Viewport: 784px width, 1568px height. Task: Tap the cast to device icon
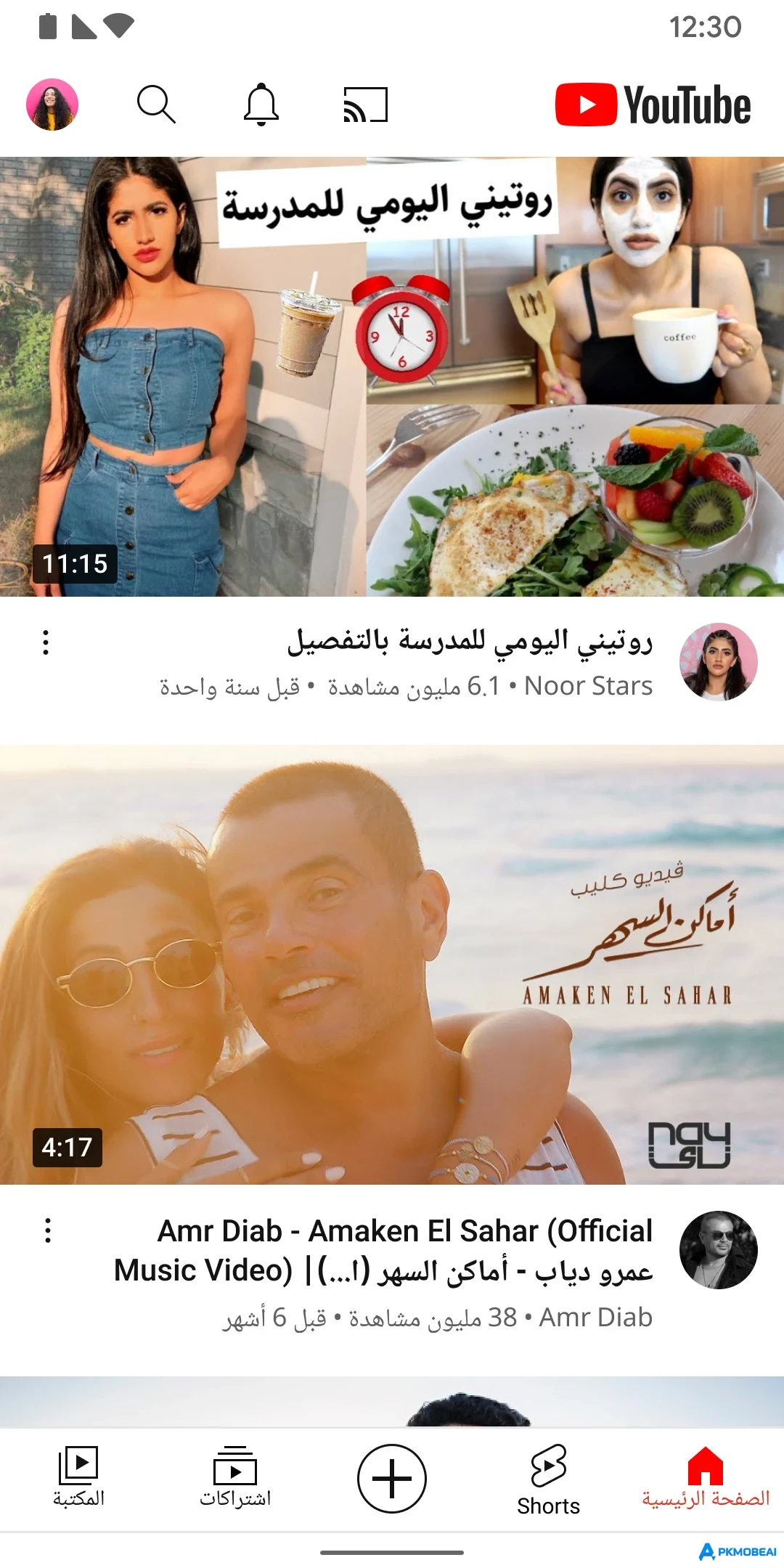(366, 105)
